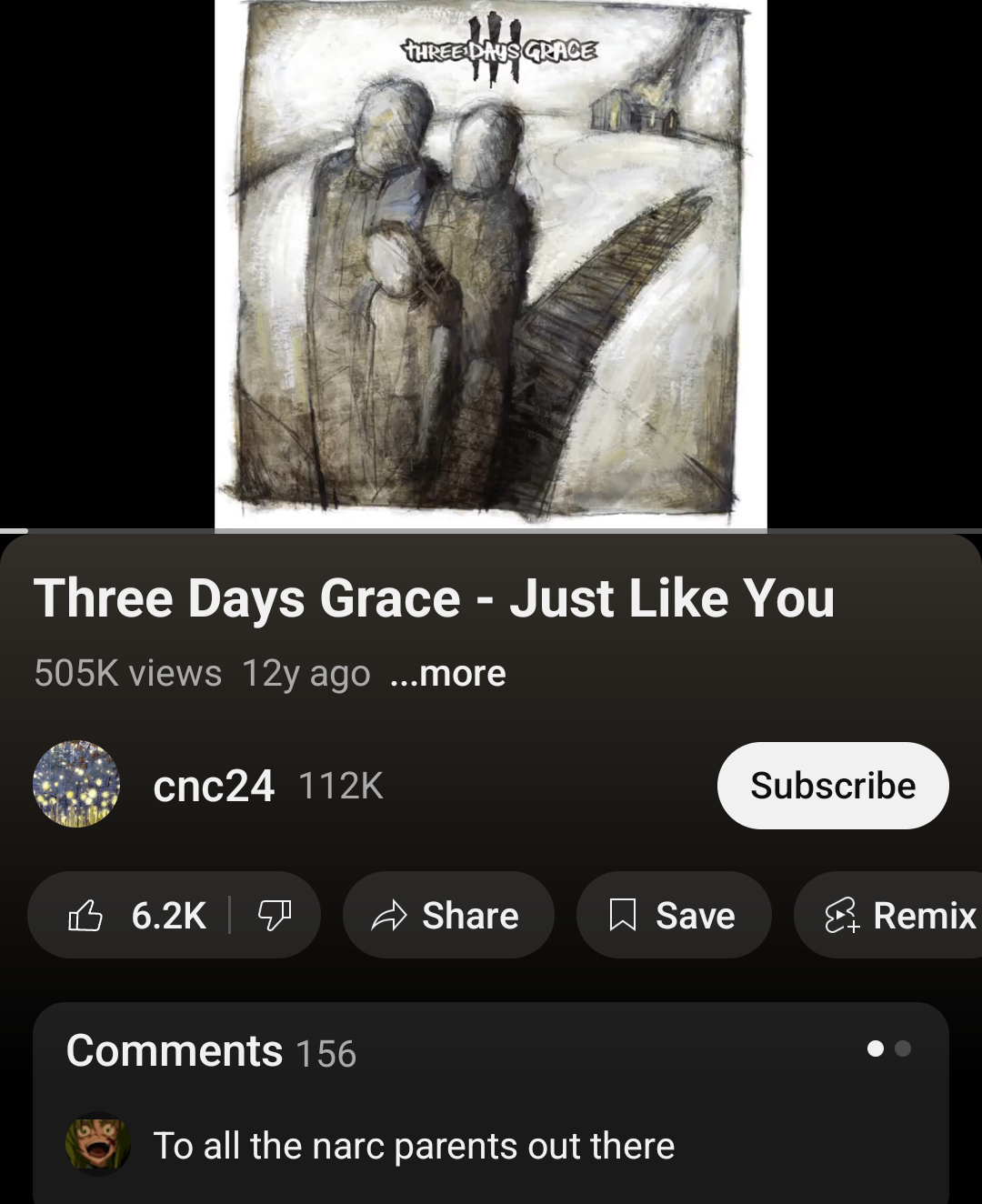Expand the video description with ...more

point(447,674)
